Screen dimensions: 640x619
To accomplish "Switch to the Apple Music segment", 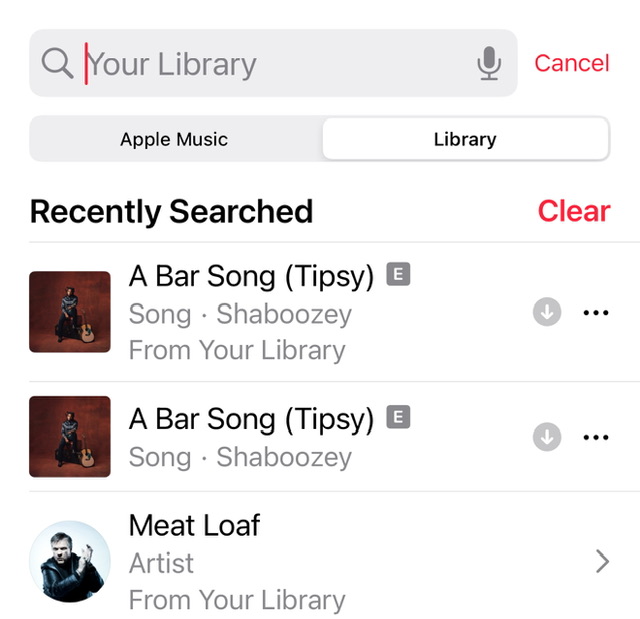I will pyautogui.click(x=174, y=139).
